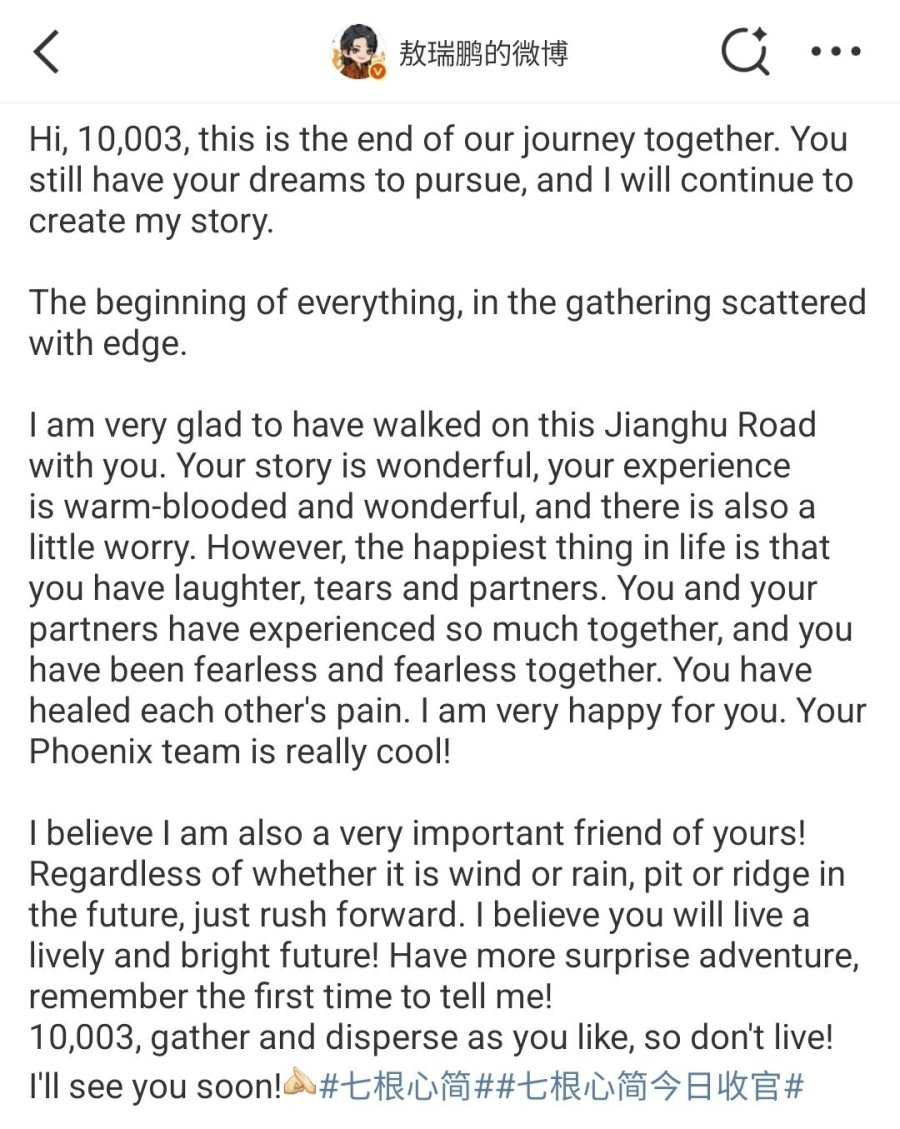Open the search icon in header
900x1129 pixels.
coord(744,51)
